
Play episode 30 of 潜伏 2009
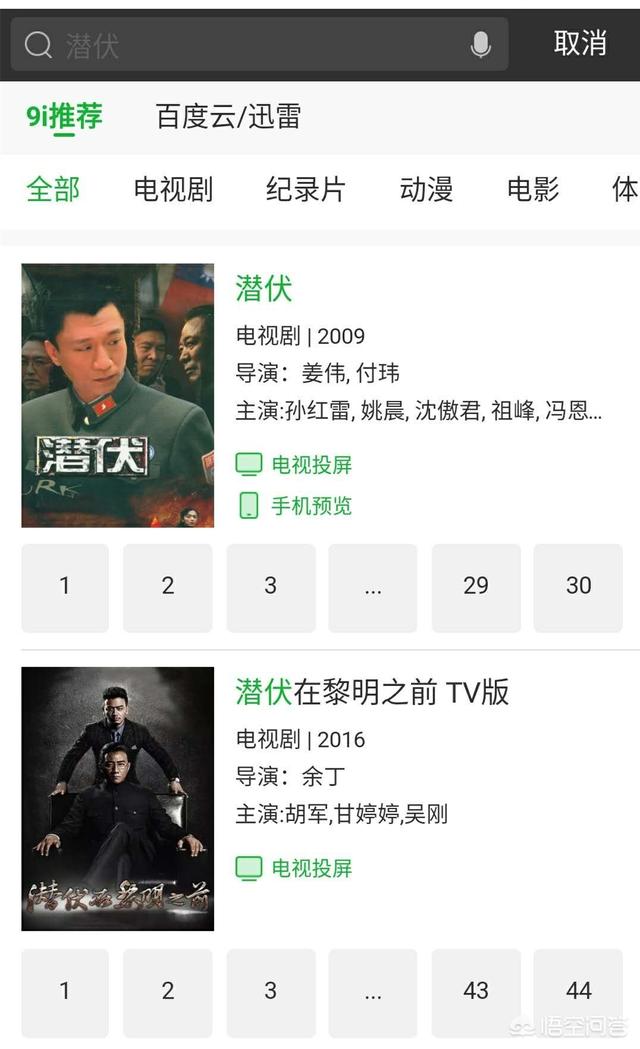tap(578, 587)
